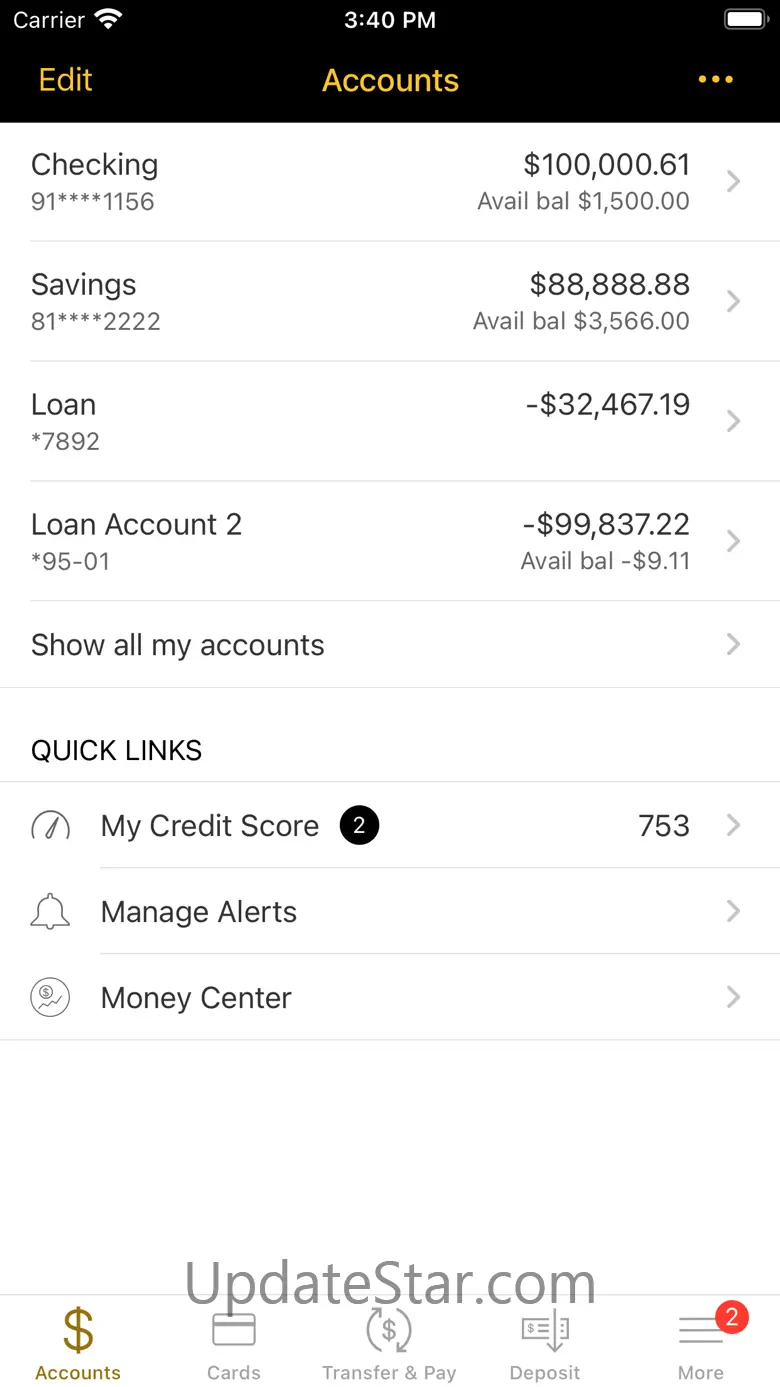Switch to the Cards tab
The image size is (780, 1387).
pos(234,1343)
